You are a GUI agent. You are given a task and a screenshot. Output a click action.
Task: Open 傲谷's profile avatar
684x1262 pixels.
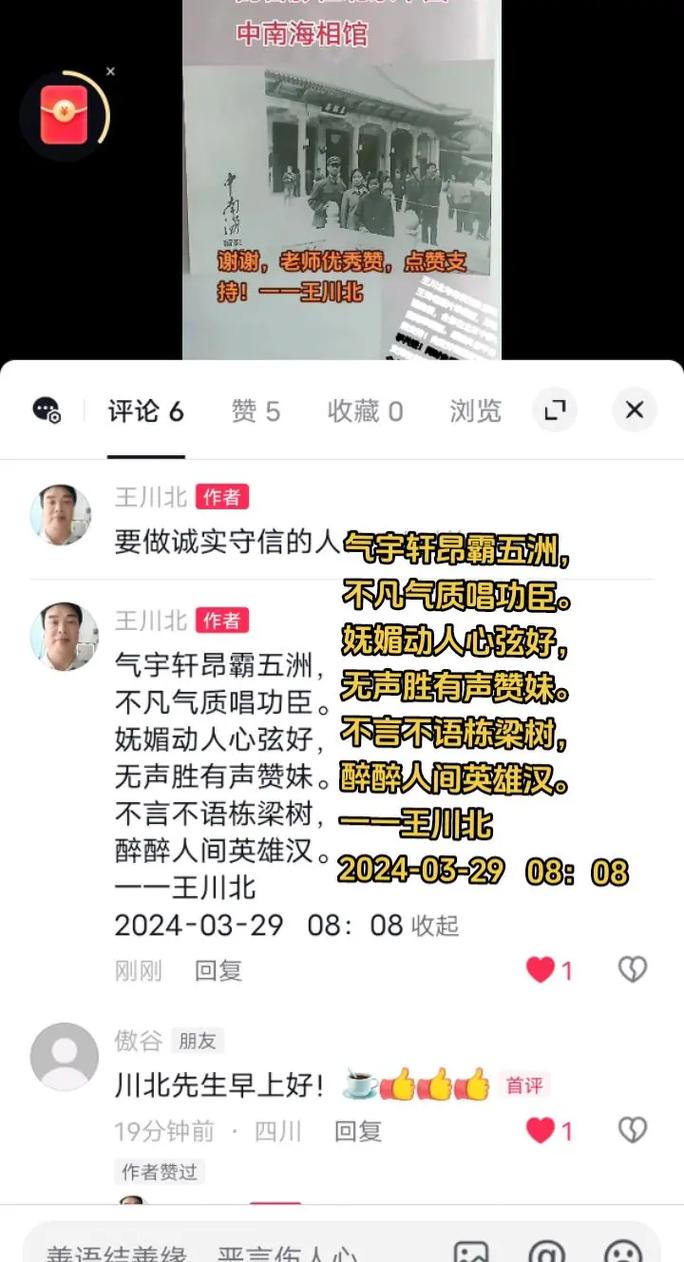pos(65,1056)
